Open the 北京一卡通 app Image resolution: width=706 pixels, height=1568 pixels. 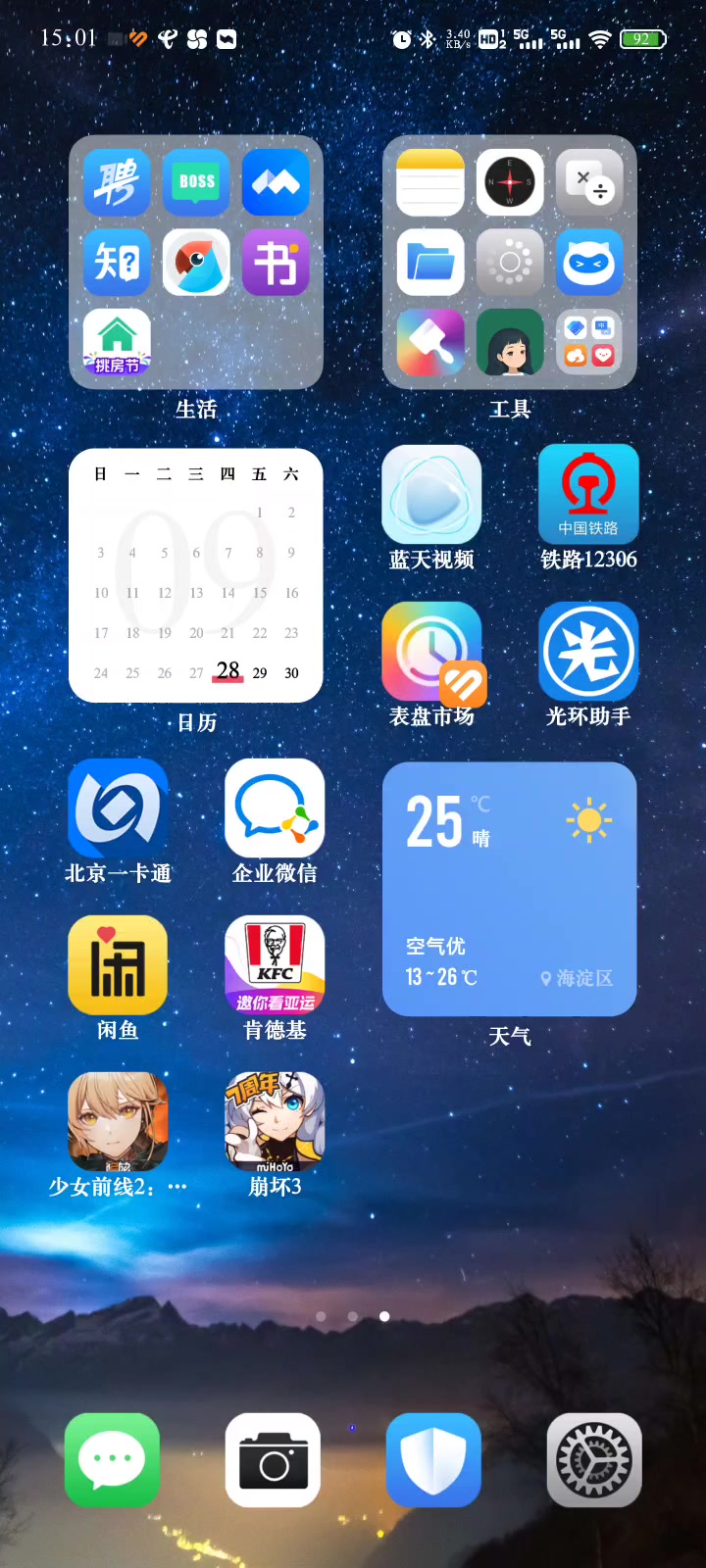tap(118, 808)
